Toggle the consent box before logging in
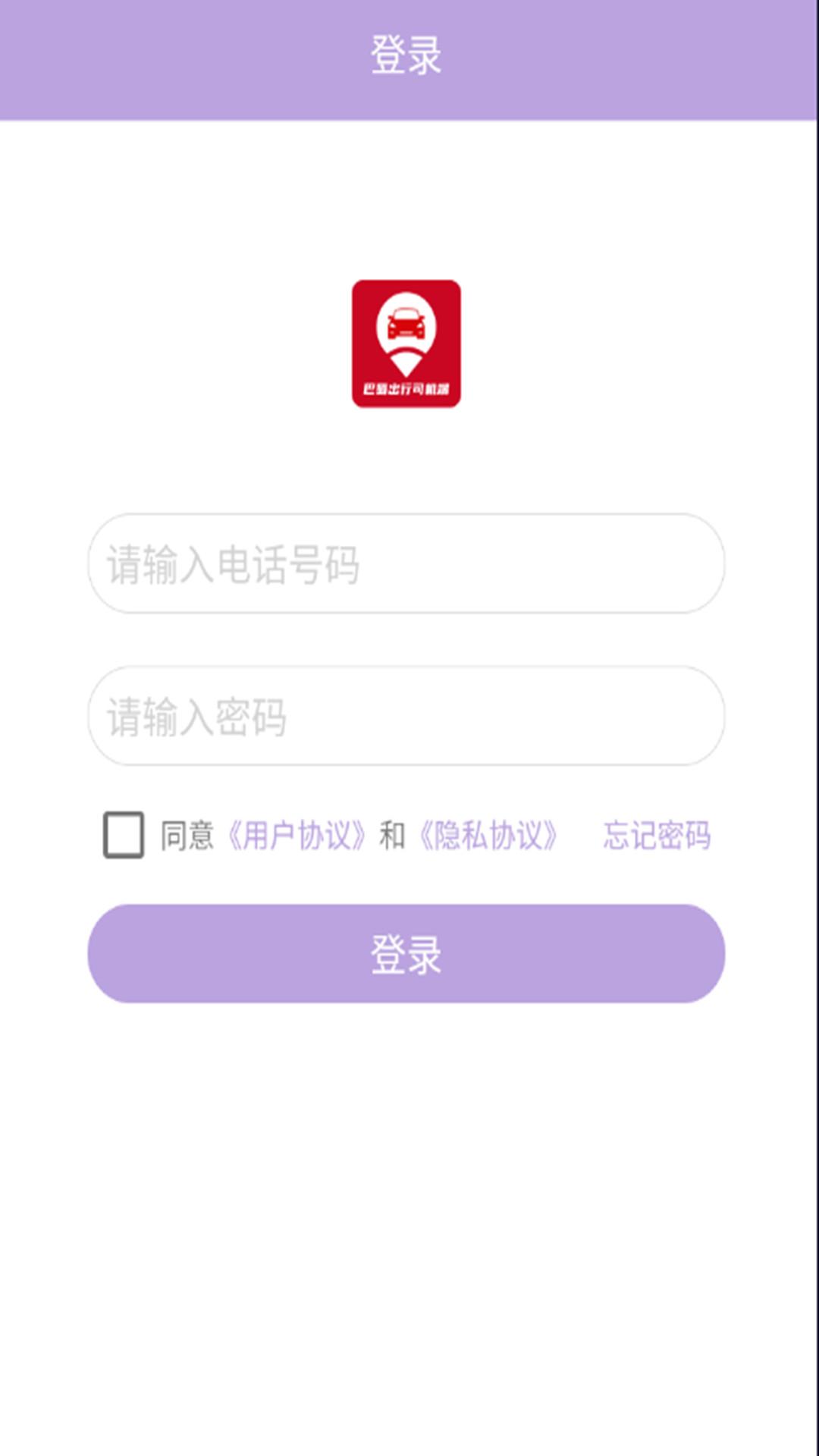The width and height of the screenshot is (819, 1456). pyautogui.click(x=124, y=836)
